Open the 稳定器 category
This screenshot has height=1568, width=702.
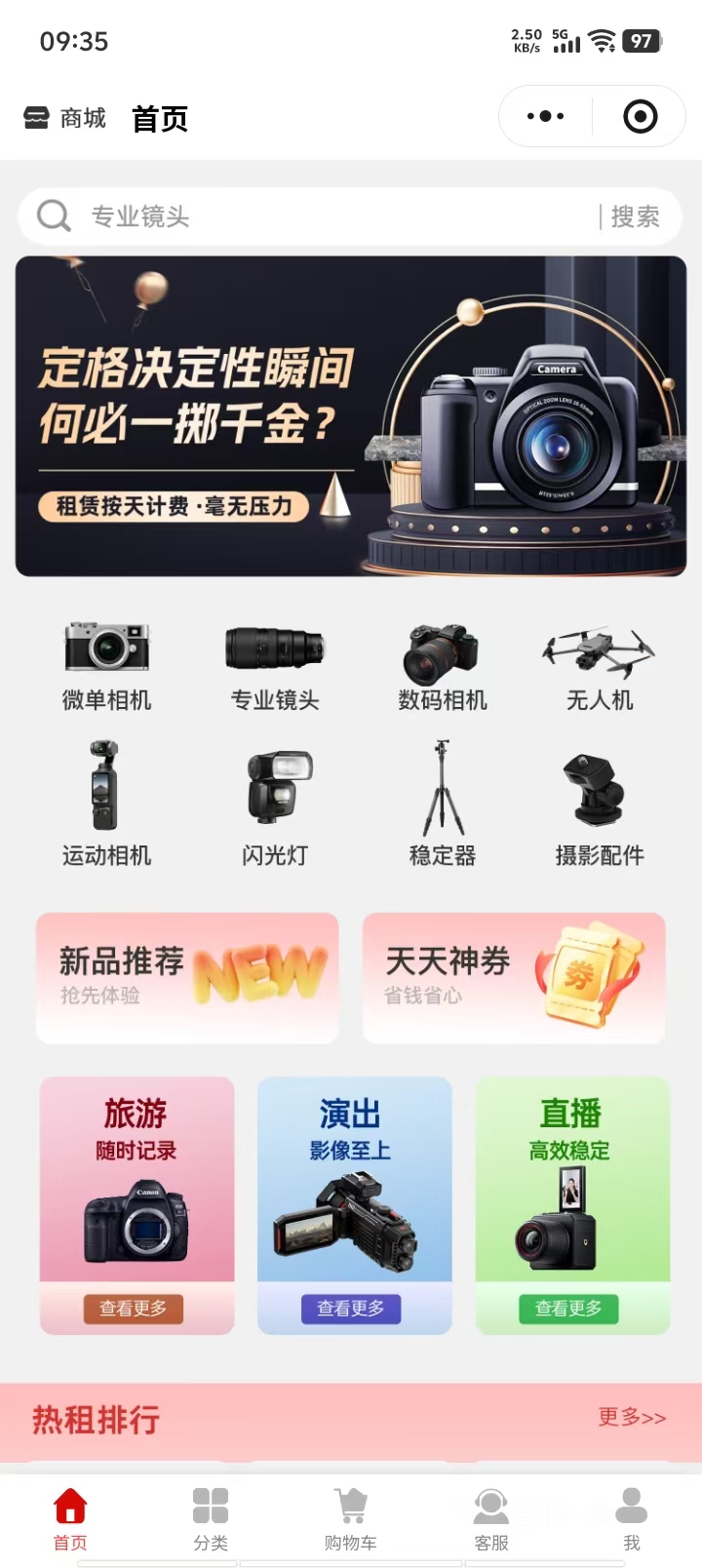[442, 803]
